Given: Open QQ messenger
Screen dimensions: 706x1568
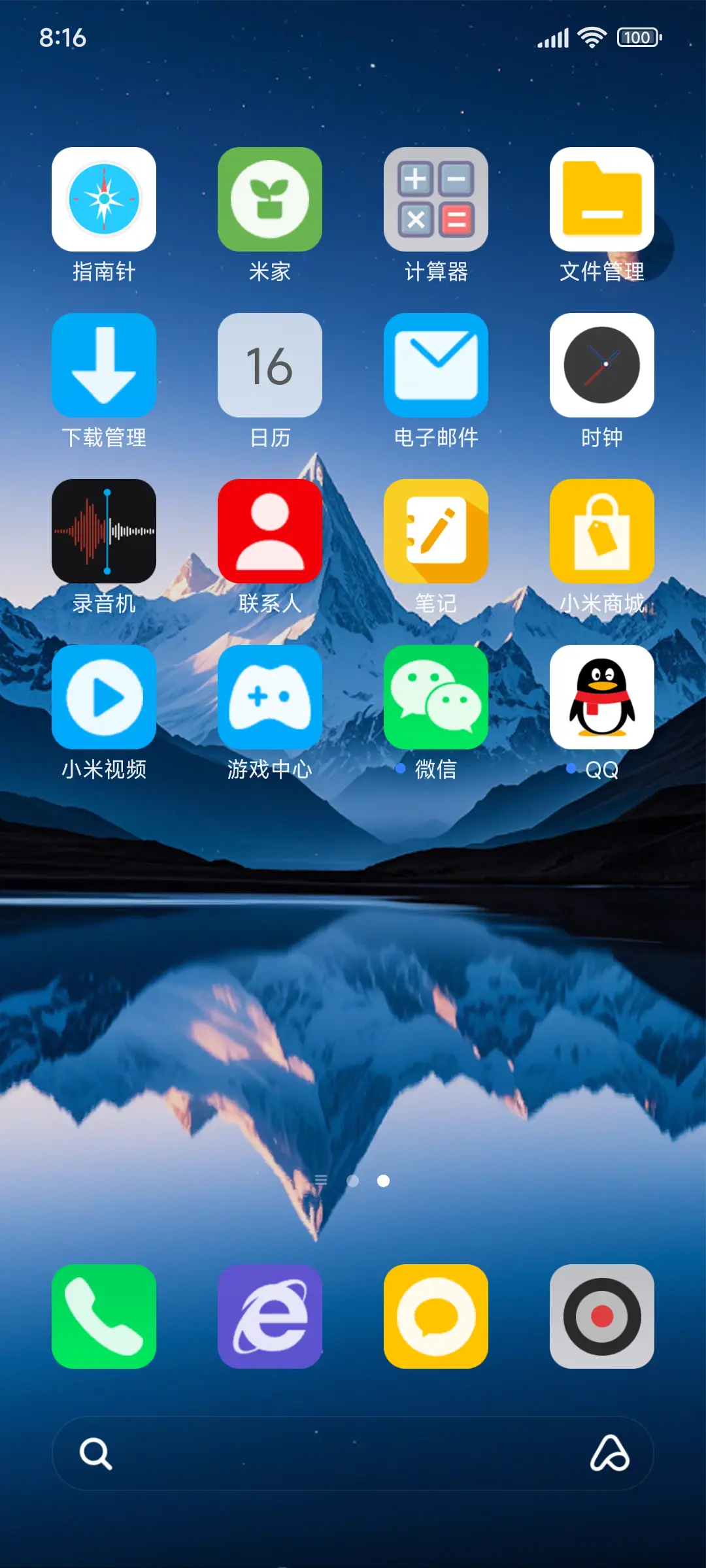Looking at the screenshot, I should (602, 697).
